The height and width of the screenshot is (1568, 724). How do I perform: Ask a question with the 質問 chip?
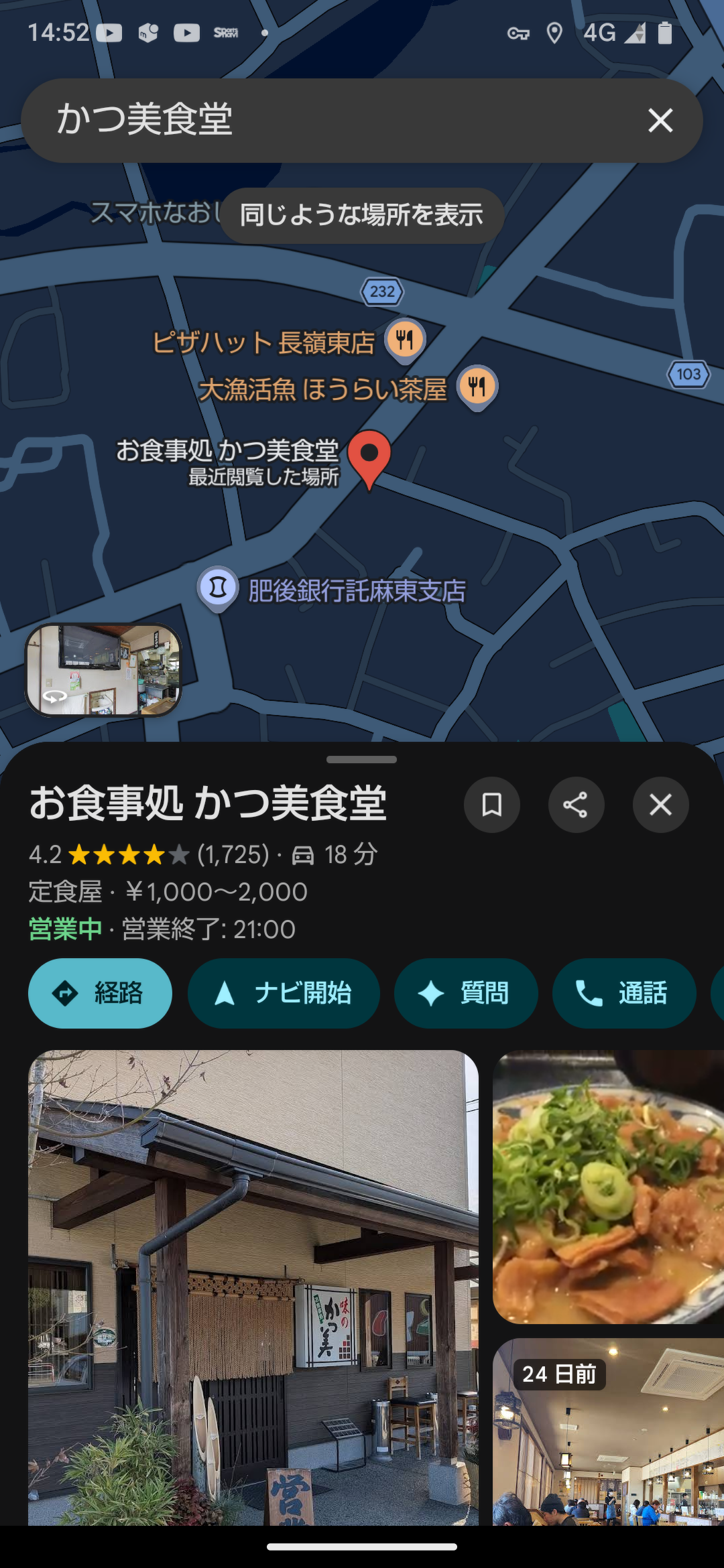(466, 993)
